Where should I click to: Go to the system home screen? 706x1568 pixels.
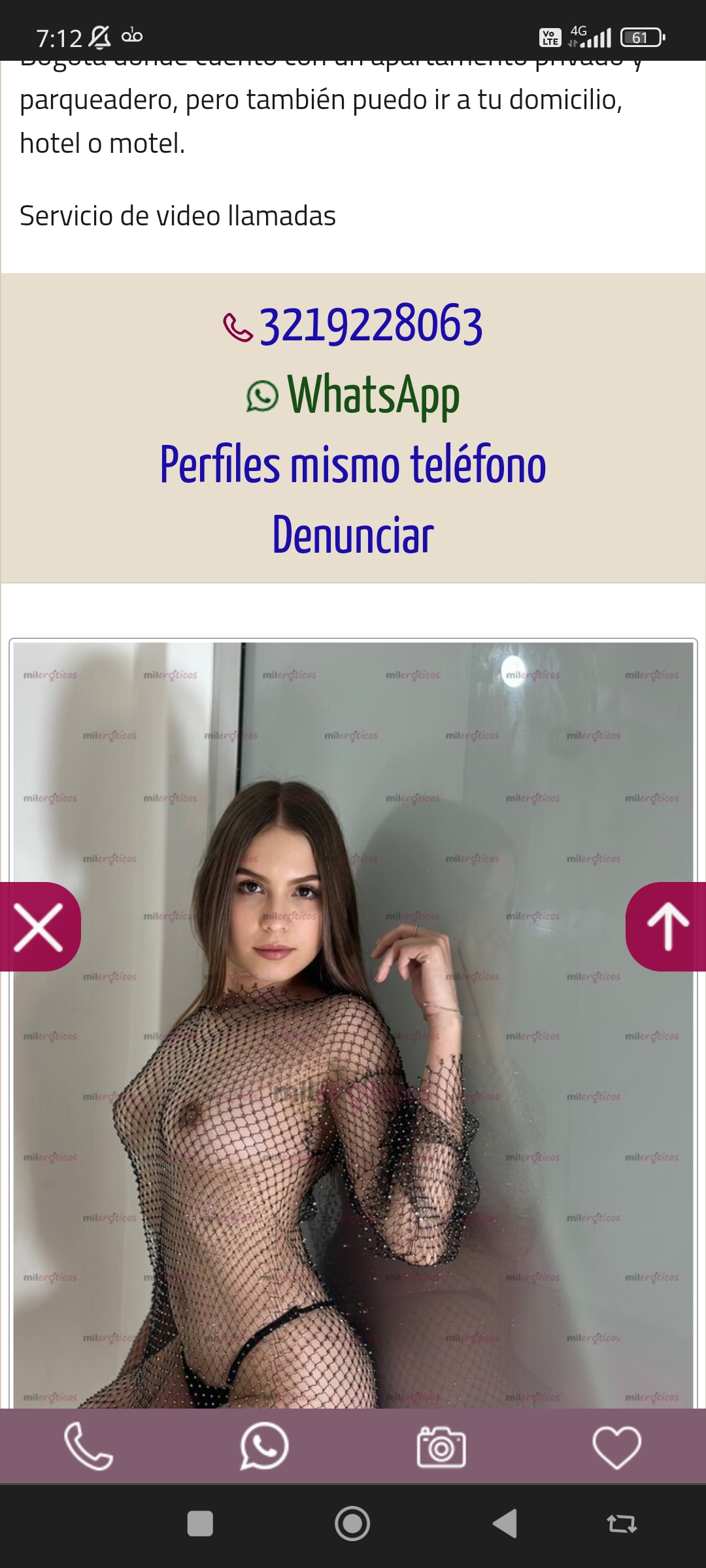[352, 1524]
